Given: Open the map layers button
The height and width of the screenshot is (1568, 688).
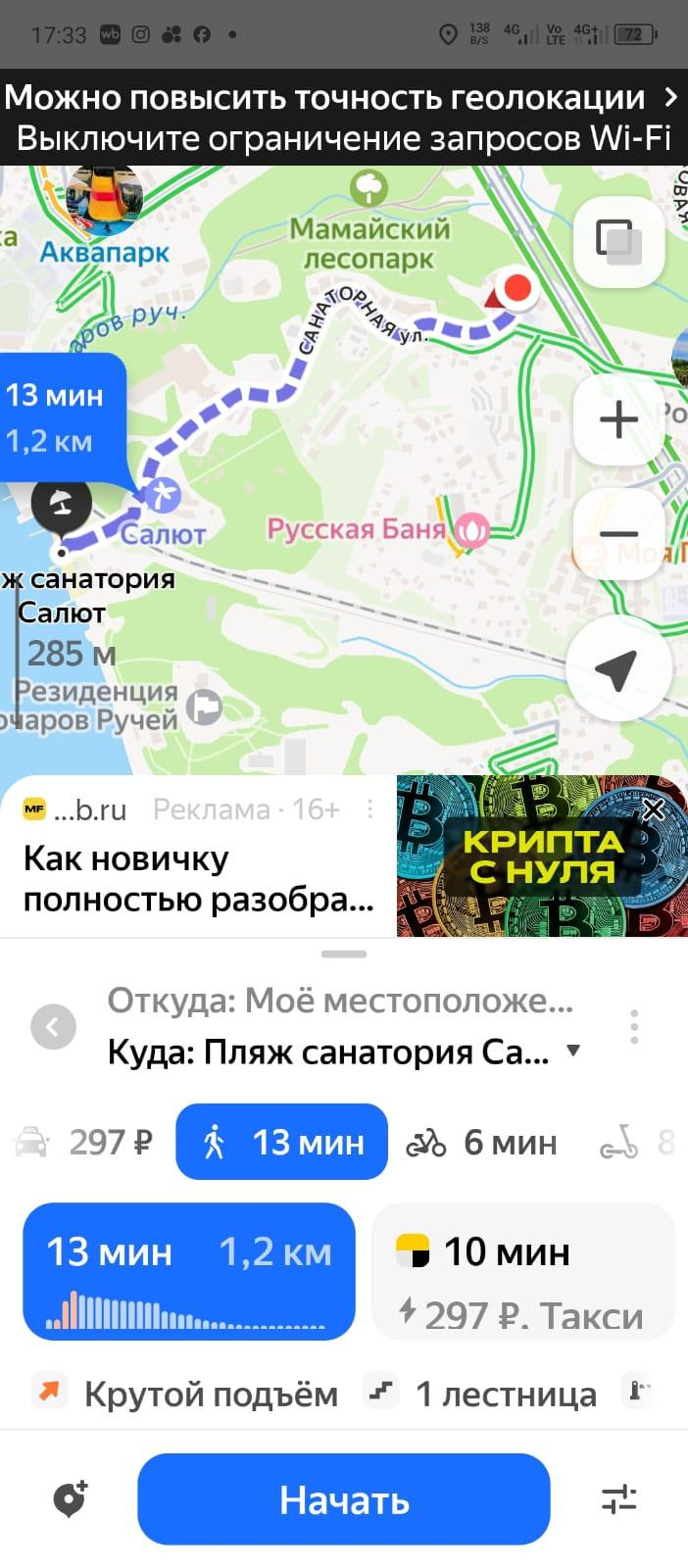Looking at the screenshot, I should pyautogui.click(x=618, y=241).
